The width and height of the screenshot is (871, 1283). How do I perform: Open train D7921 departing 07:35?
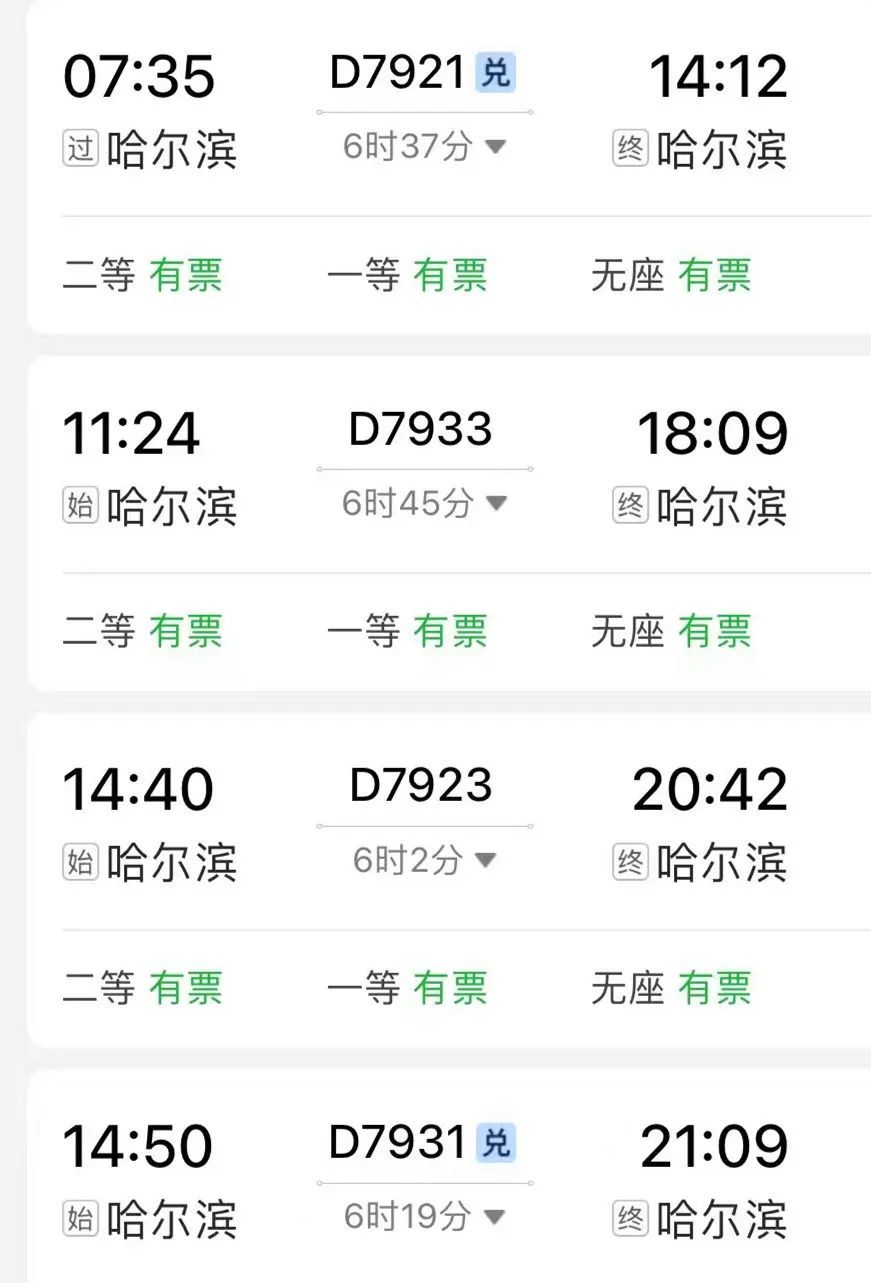pyautogui.click(x=400, y=74)
